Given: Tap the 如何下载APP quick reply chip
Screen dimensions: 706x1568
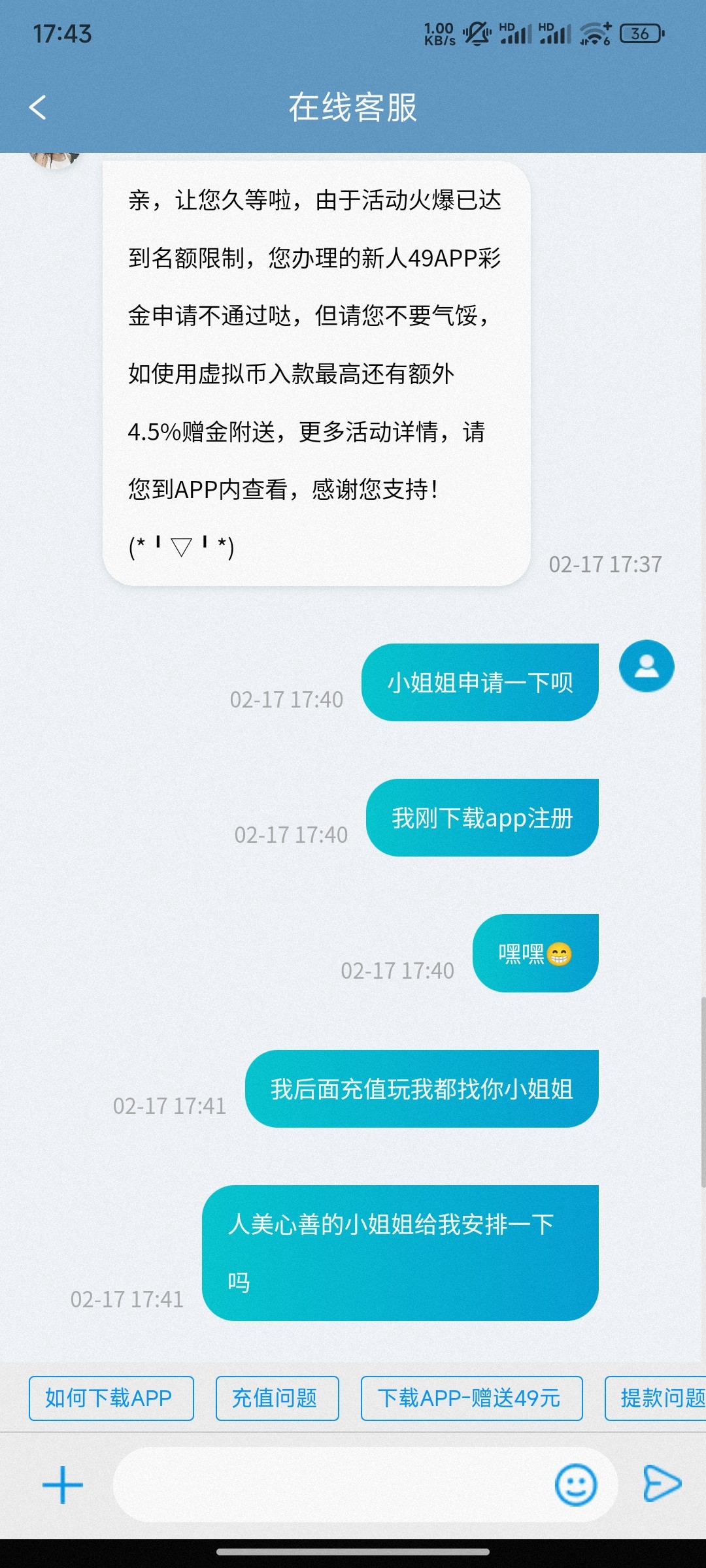Looking at the screenshot, I should 111,1398.
